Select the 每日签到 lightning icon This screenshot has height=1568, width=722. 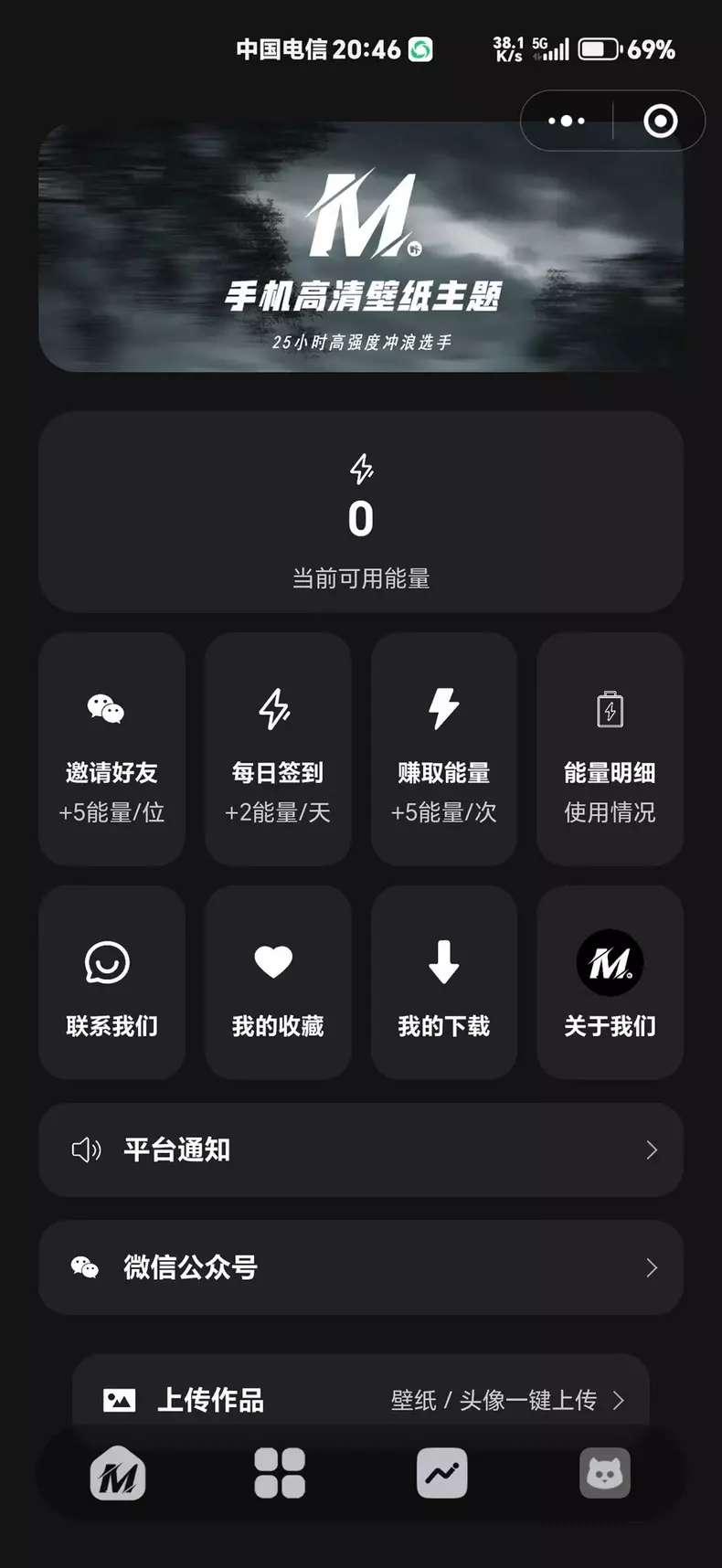[277, 708]
